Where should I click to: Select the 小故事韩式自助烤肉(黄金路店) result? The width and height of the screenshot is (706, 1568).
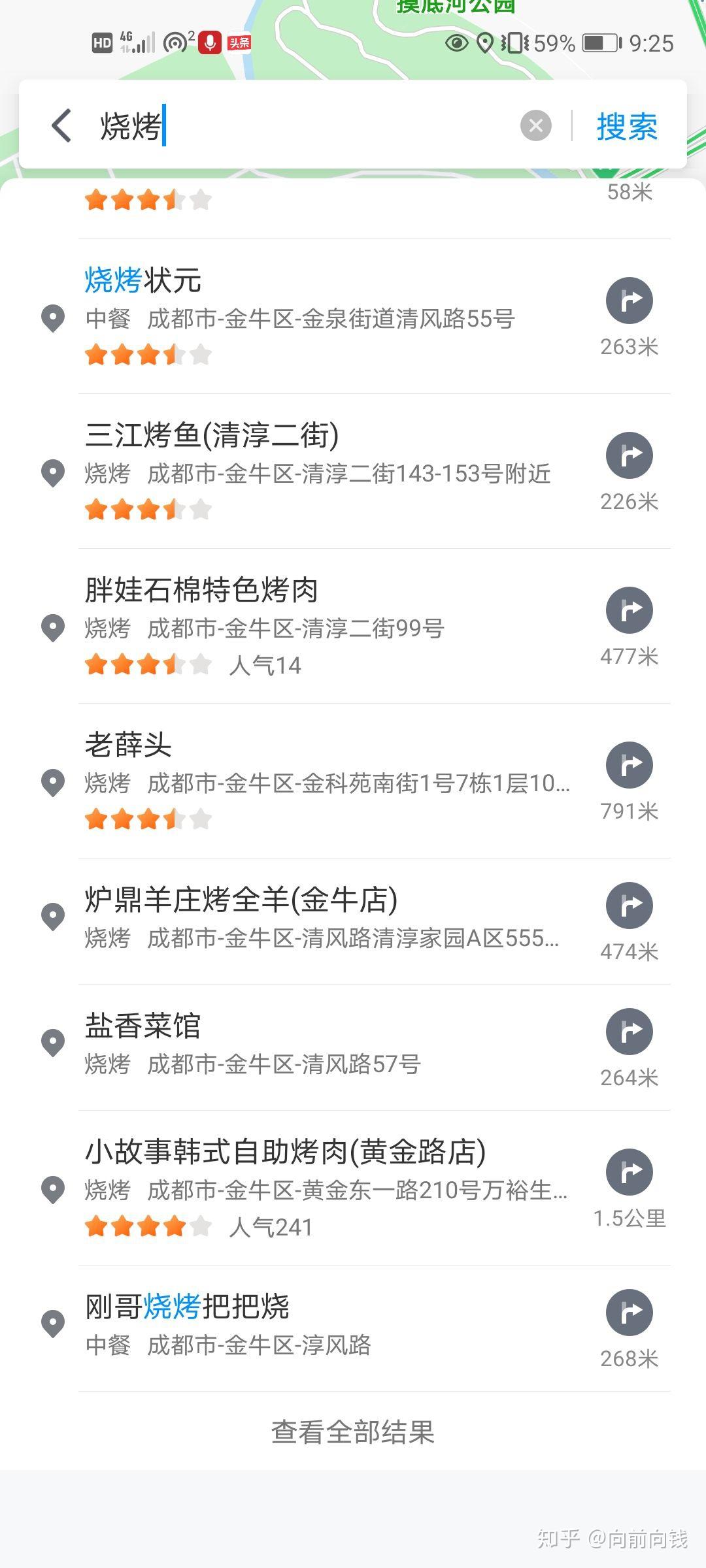tap(314, 1188)
